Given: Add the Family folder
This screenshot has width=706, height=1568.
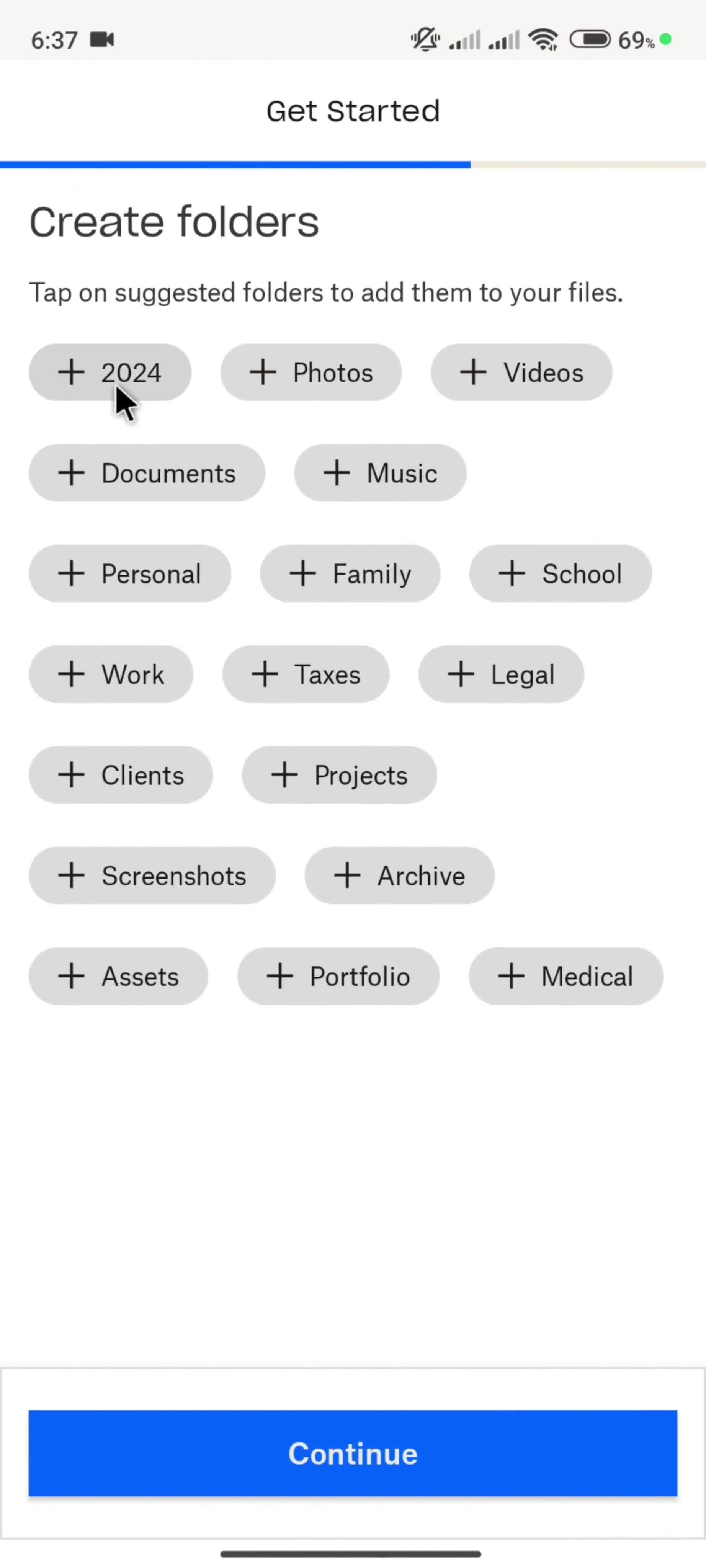Looking at the screenshot, I should pyautogui.click(x=351, y=573).
